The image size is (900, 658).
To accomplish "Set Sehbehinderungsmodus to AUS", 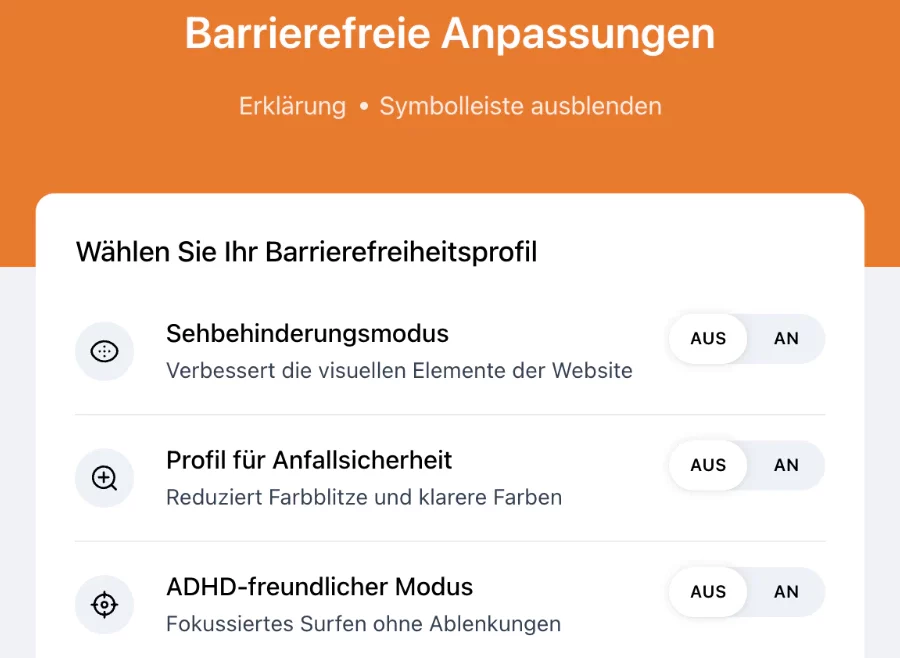I will pos(708,339).
